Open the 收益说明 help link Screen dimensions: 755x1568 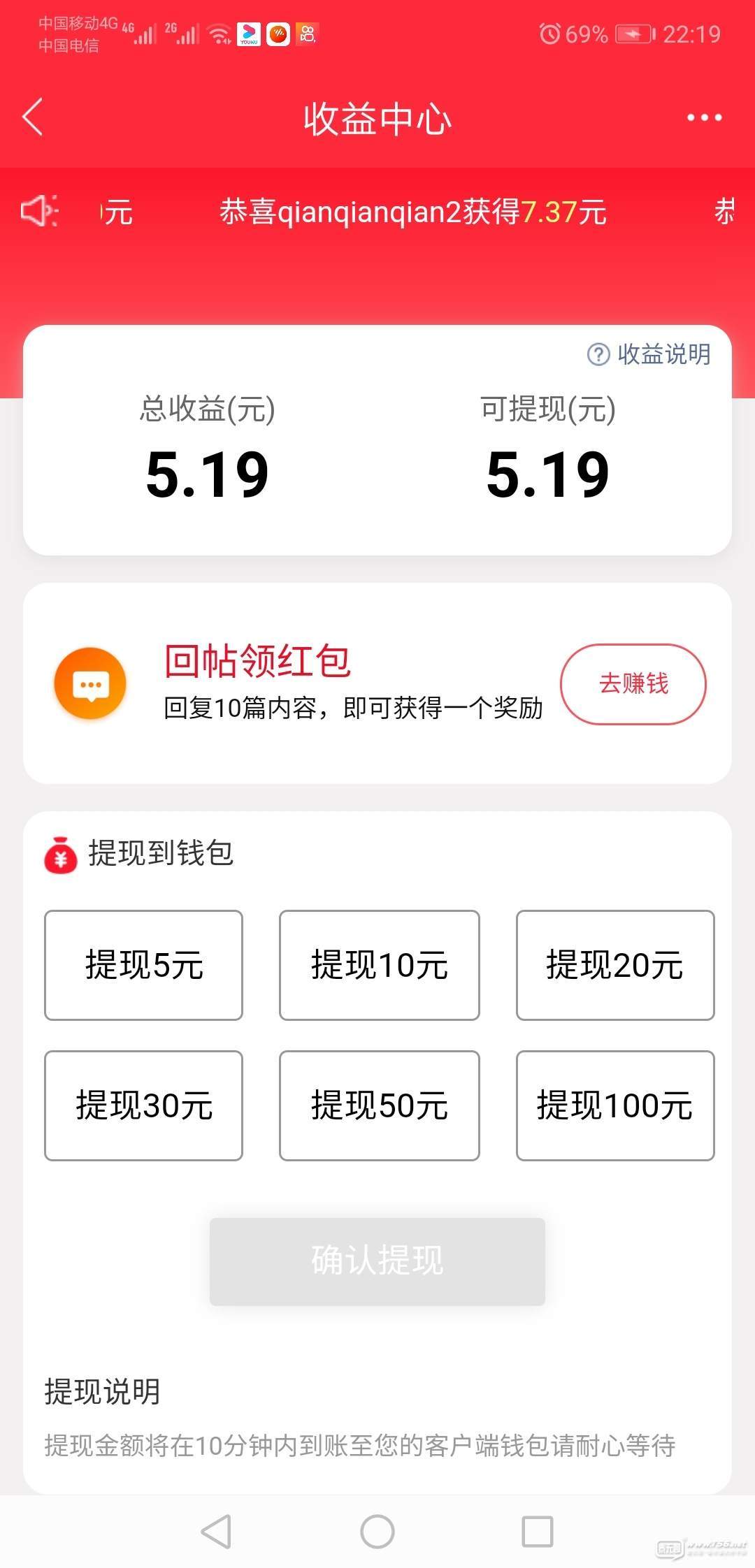click(649, 354)
